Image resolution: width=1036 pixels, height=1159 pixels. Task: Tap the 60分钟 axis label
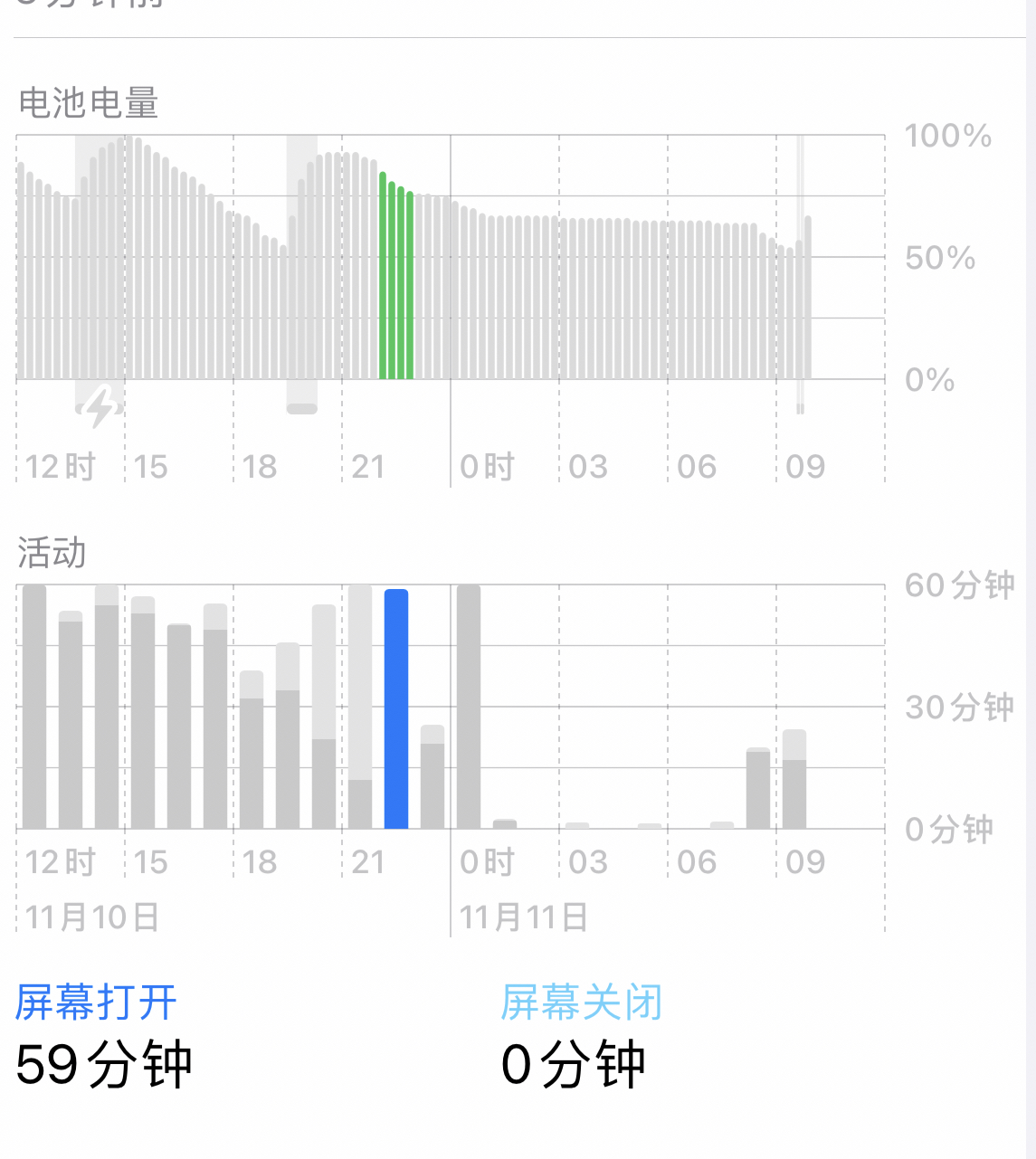961,586
